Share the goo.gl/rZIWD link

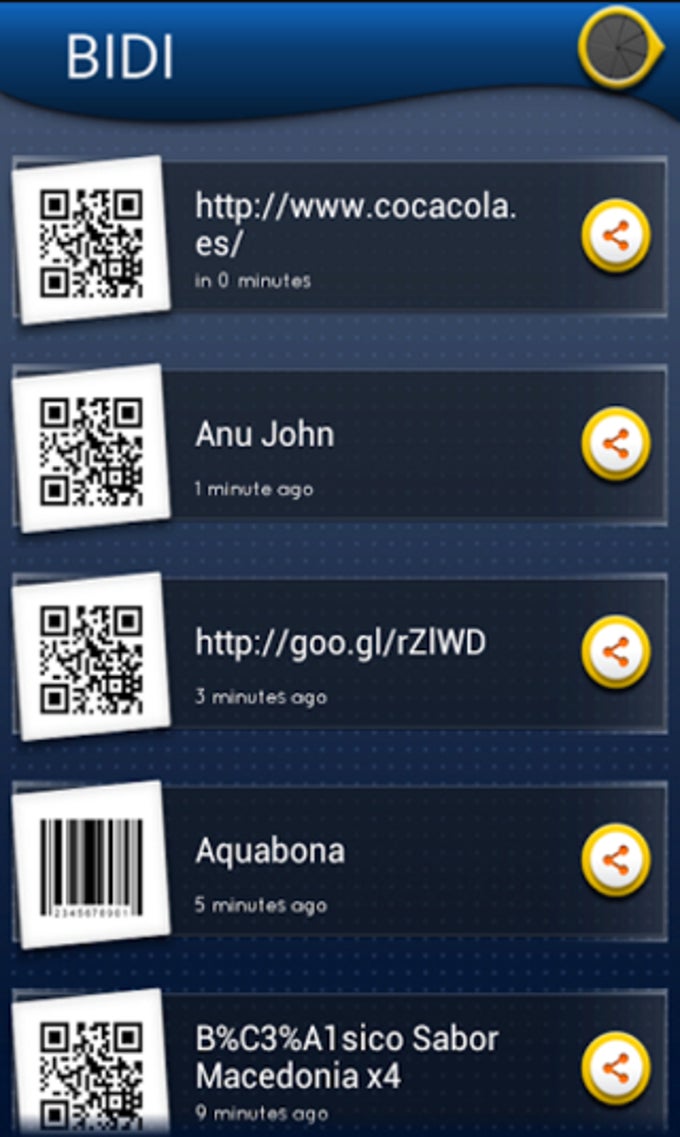pos(616,652)
